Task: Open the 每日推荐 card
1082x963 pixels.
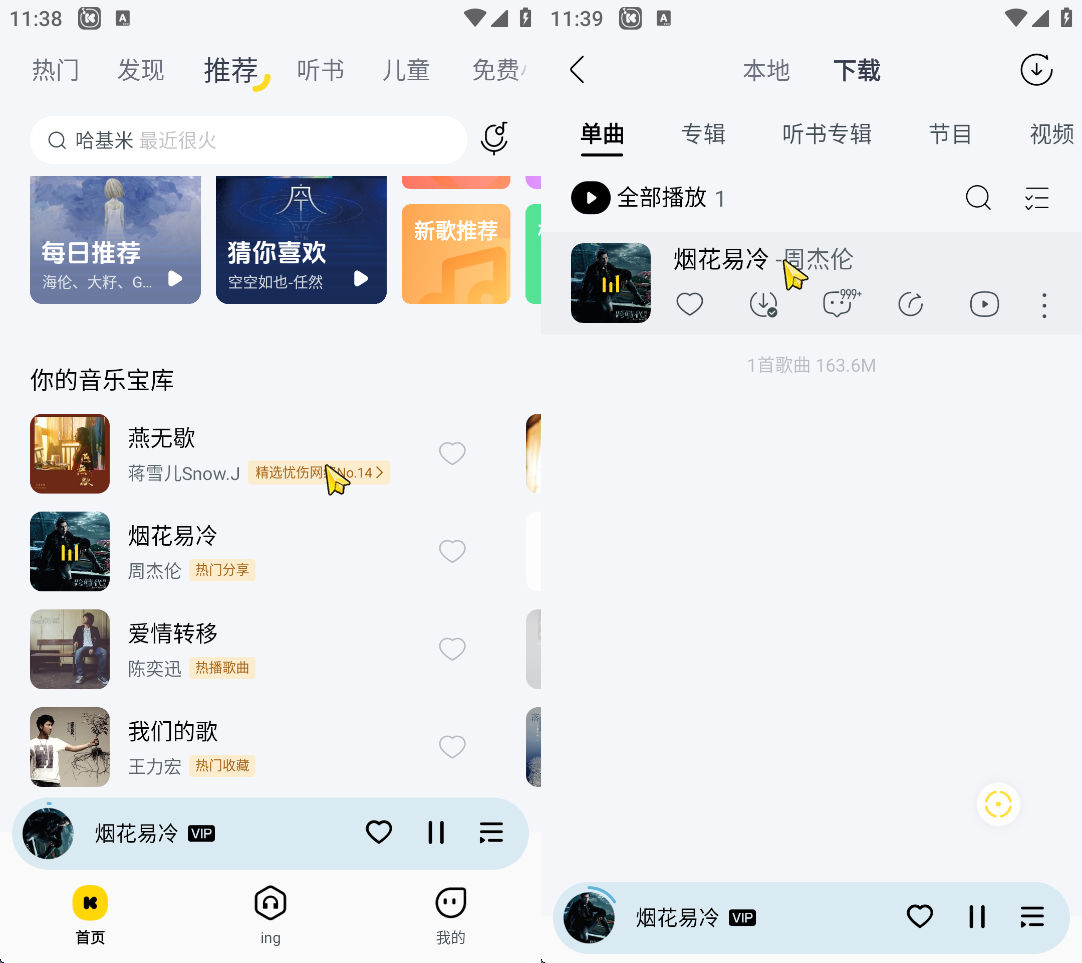Action: click(x=115, y=240)
